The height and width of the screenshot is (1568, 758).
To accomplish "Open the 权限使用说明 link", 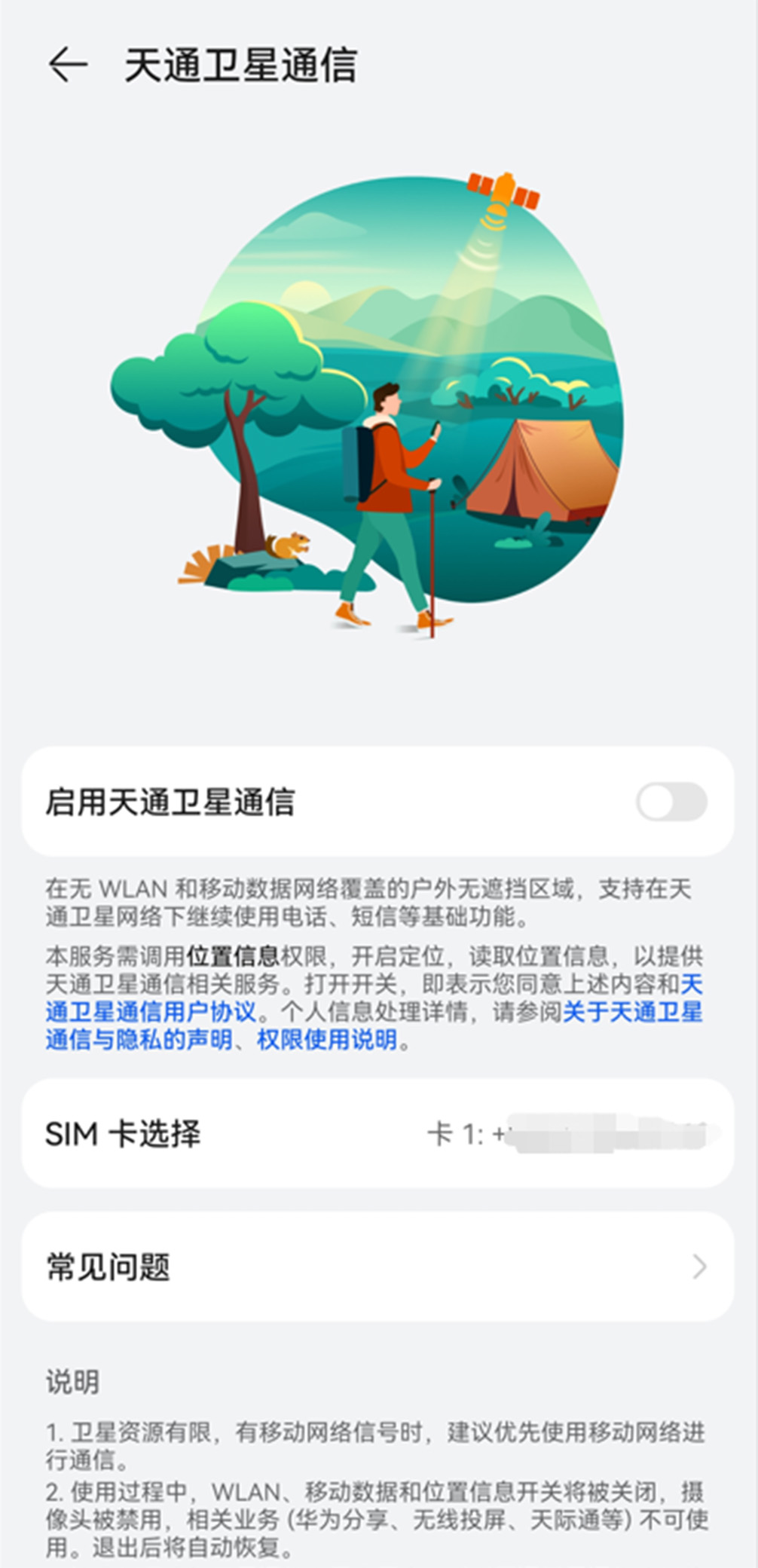I will [x=326, y=1040].
